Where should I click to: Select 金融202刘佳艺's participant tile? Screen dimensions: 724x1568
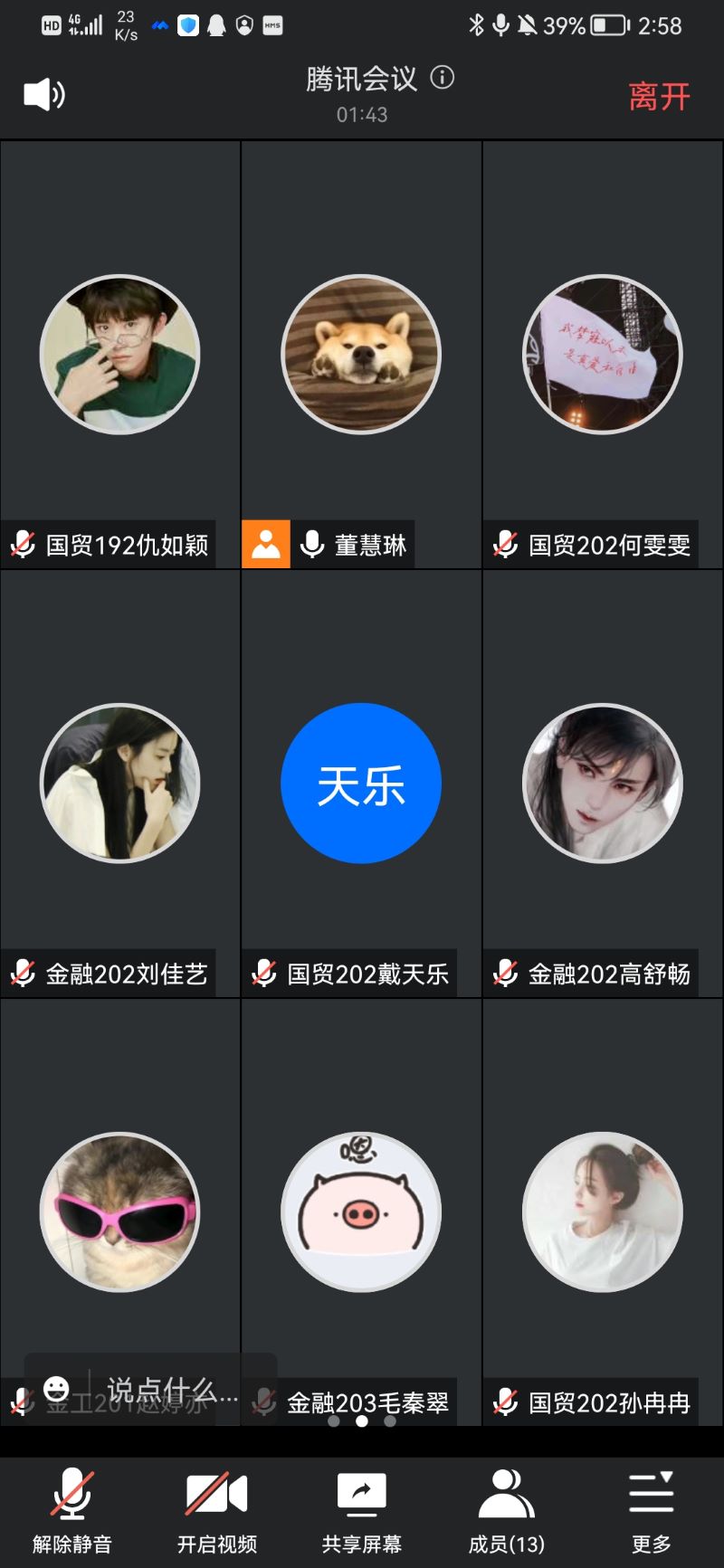(120, 784)
